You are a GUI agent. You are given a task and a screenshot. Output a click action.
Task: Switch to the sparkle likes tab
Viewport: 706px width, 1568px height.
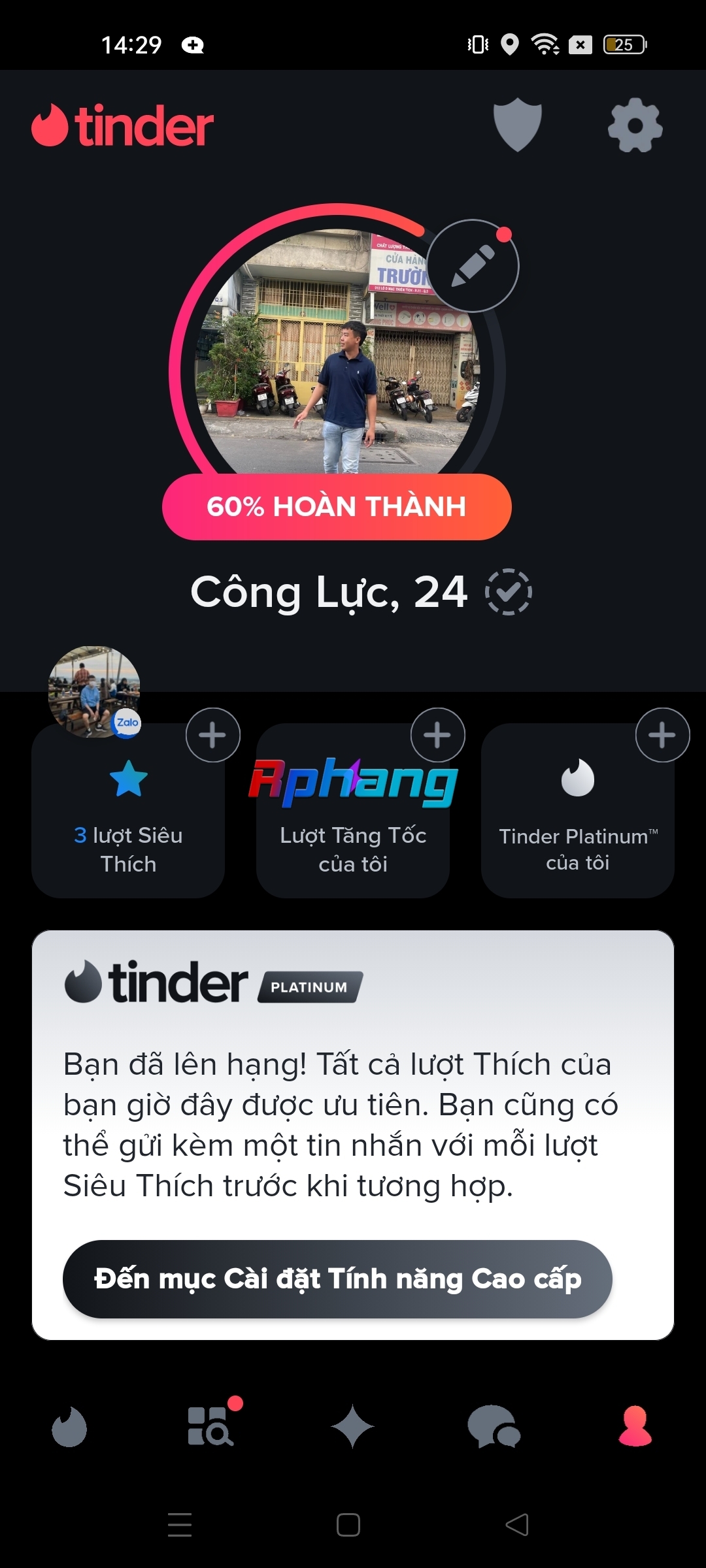352,1426
